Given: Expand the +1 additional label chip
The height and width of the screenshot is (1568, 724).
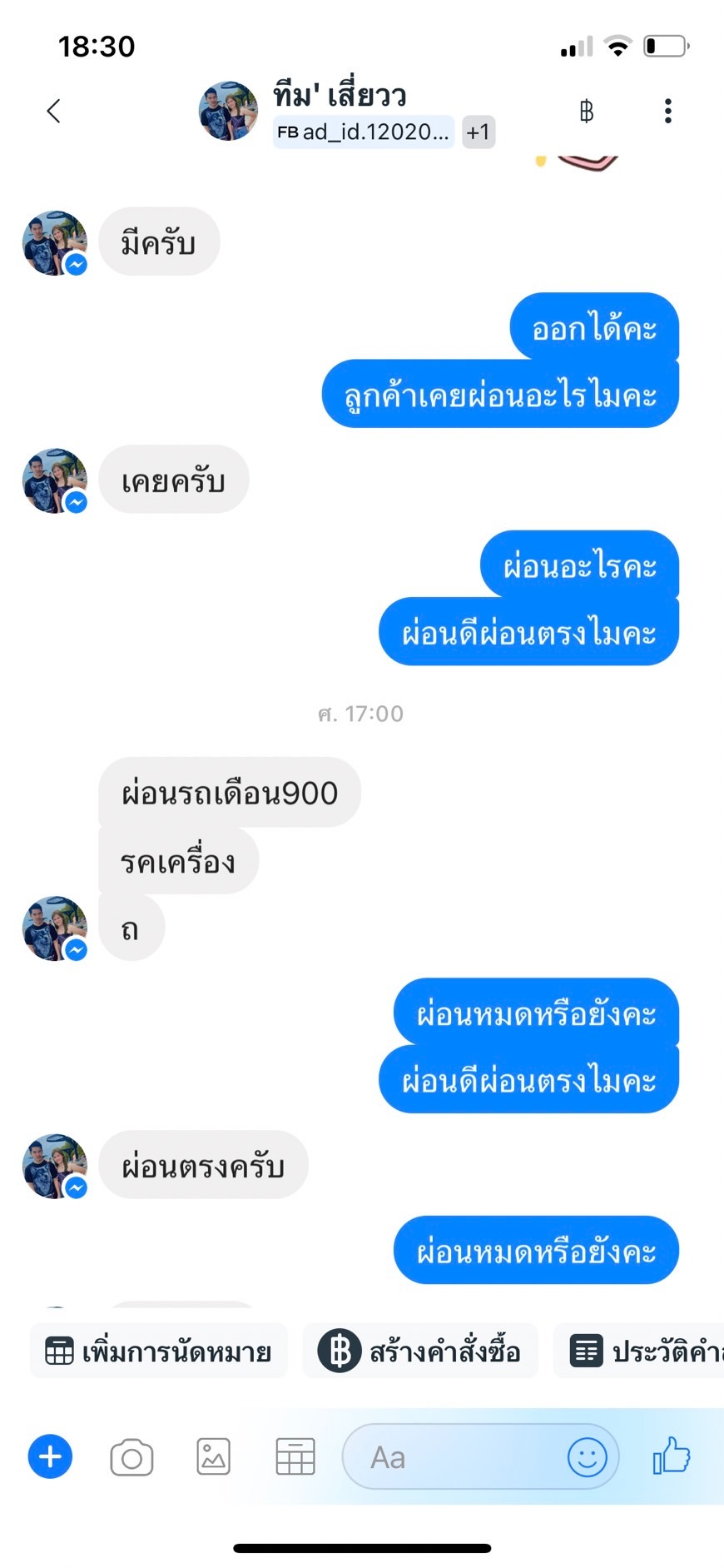Looking at the screenshot, I should click(479, 132).
